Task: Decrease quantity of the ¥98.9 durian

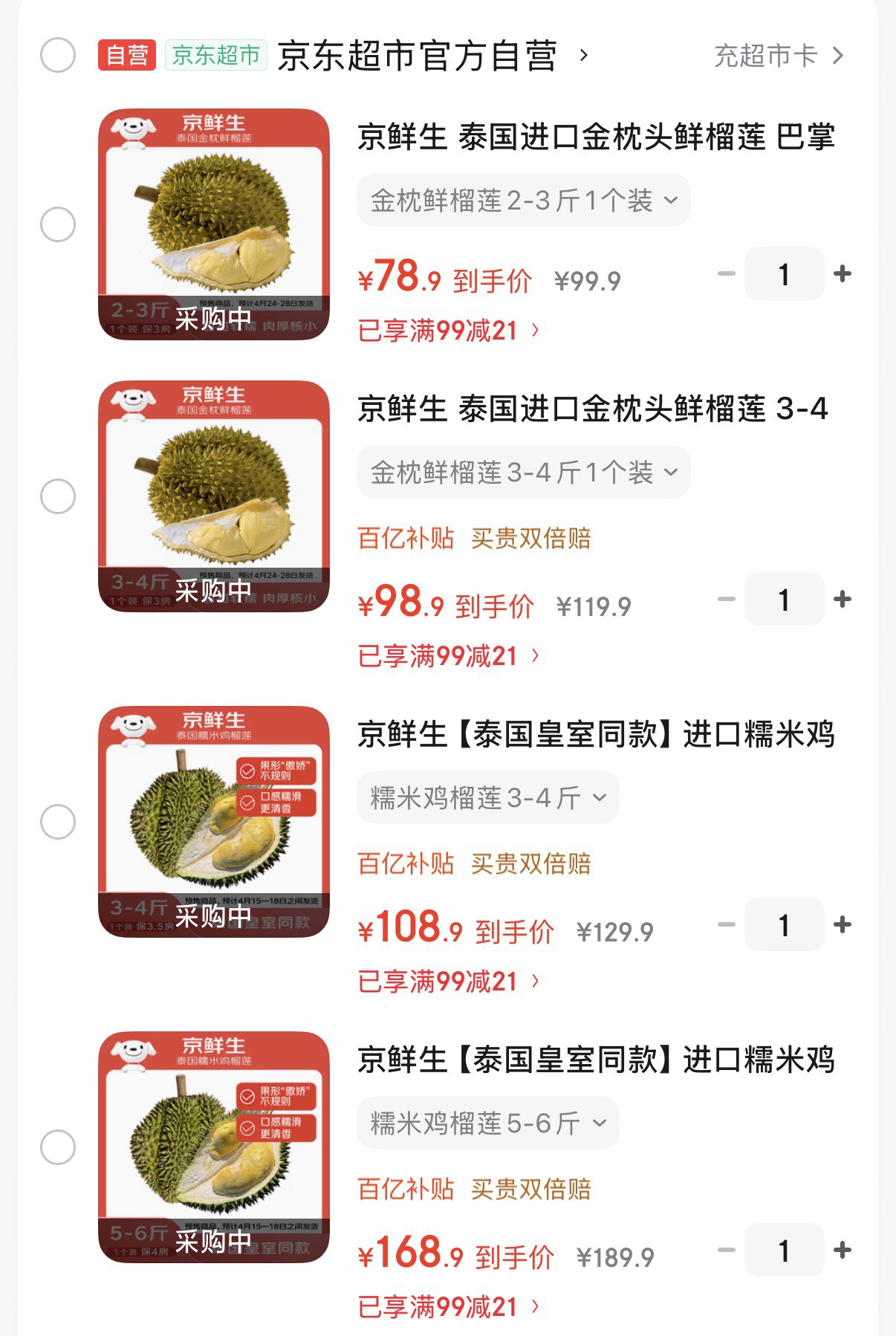Action: [726, 600]
